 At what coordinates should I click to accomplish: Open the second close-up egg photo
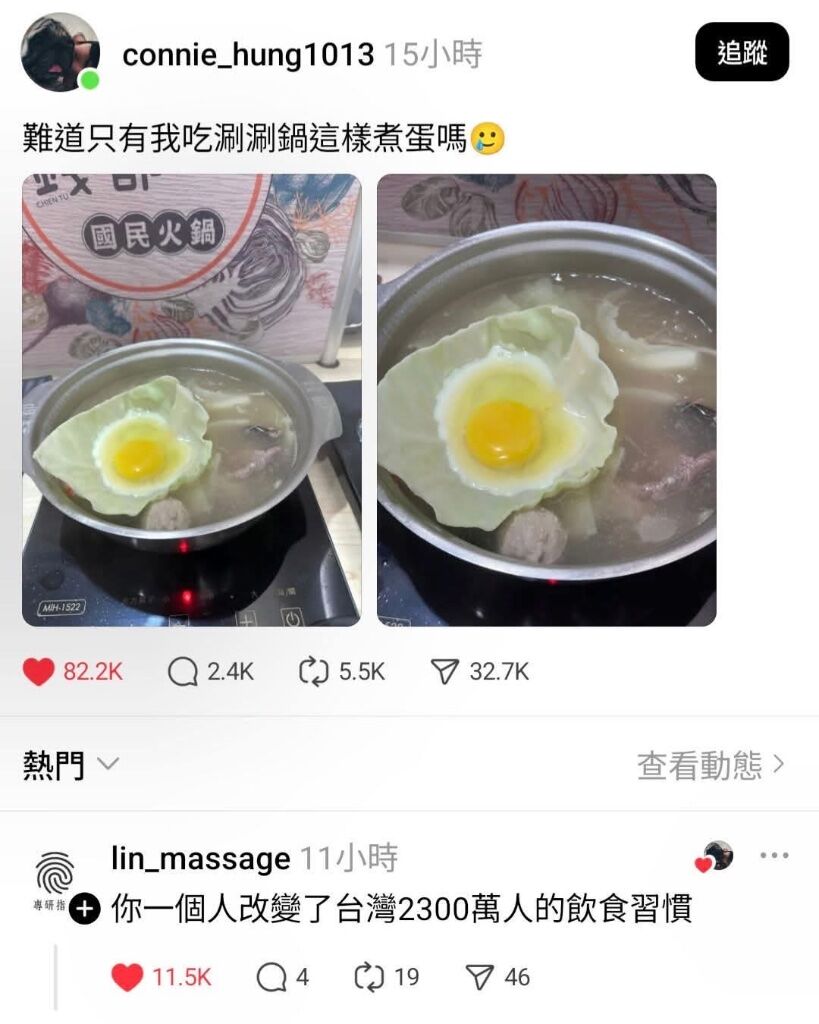pos(546,400)
